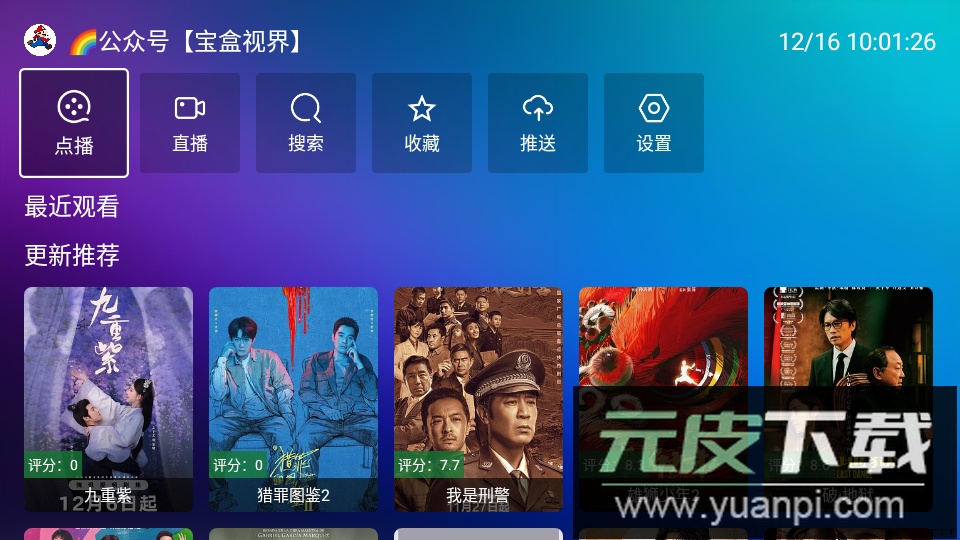Tap the 公众号【宝盒视界】 title

186,42
